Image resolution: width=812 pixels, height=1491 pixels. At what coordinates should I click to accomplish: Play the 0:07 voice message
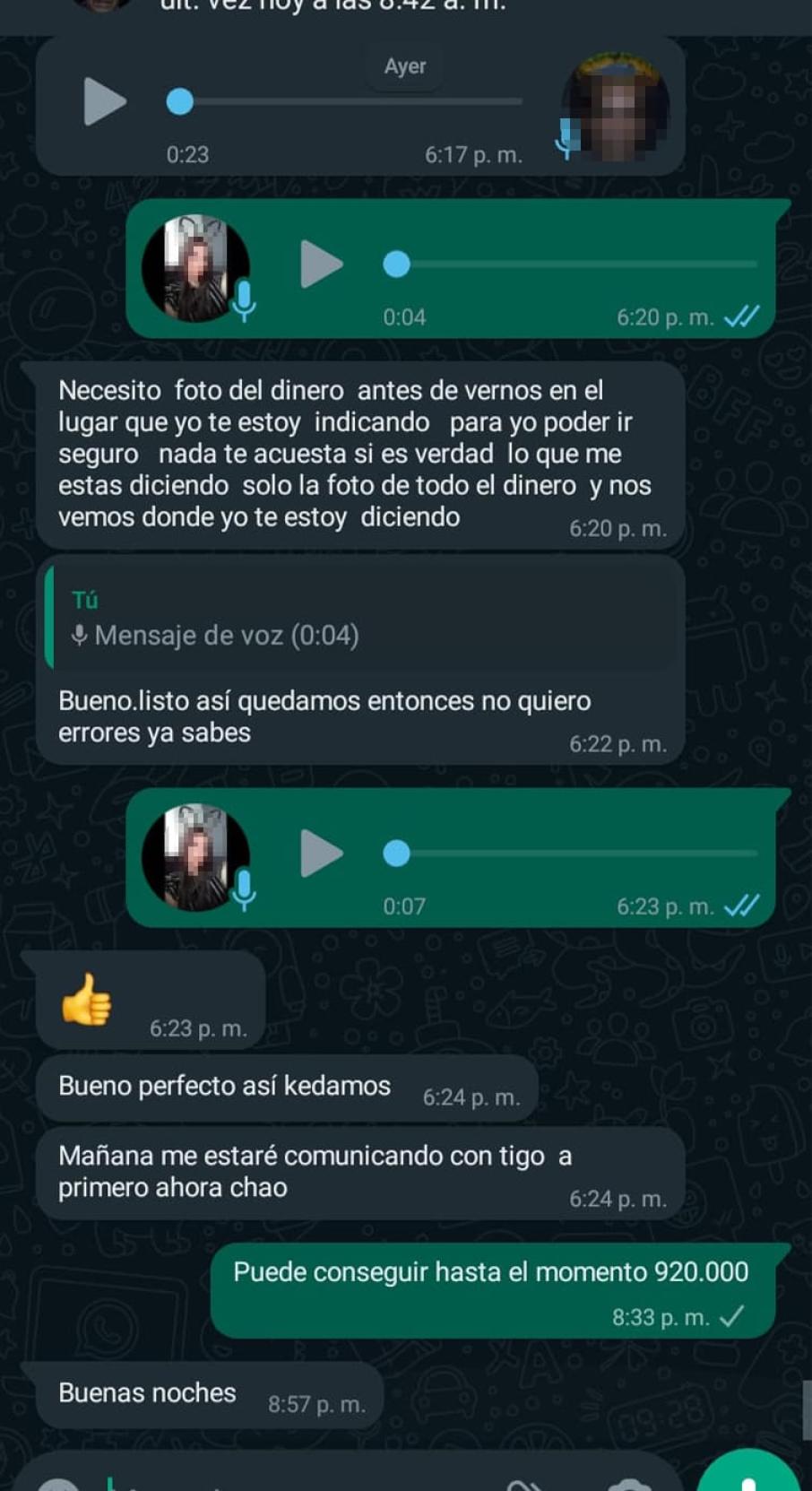point(321,854)
